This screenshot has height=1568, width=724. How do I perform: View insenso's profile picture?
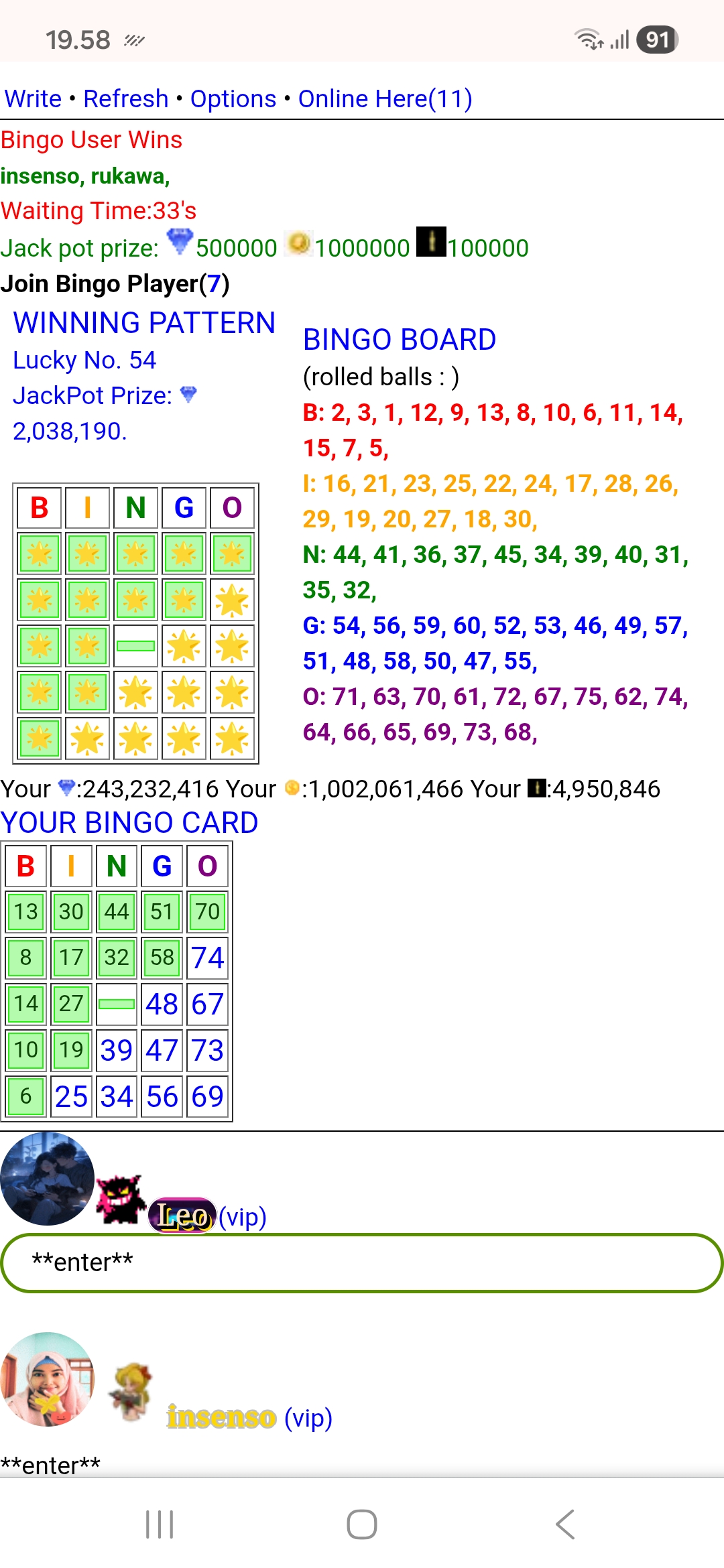pyautogui.click(x=47, y=1379)
